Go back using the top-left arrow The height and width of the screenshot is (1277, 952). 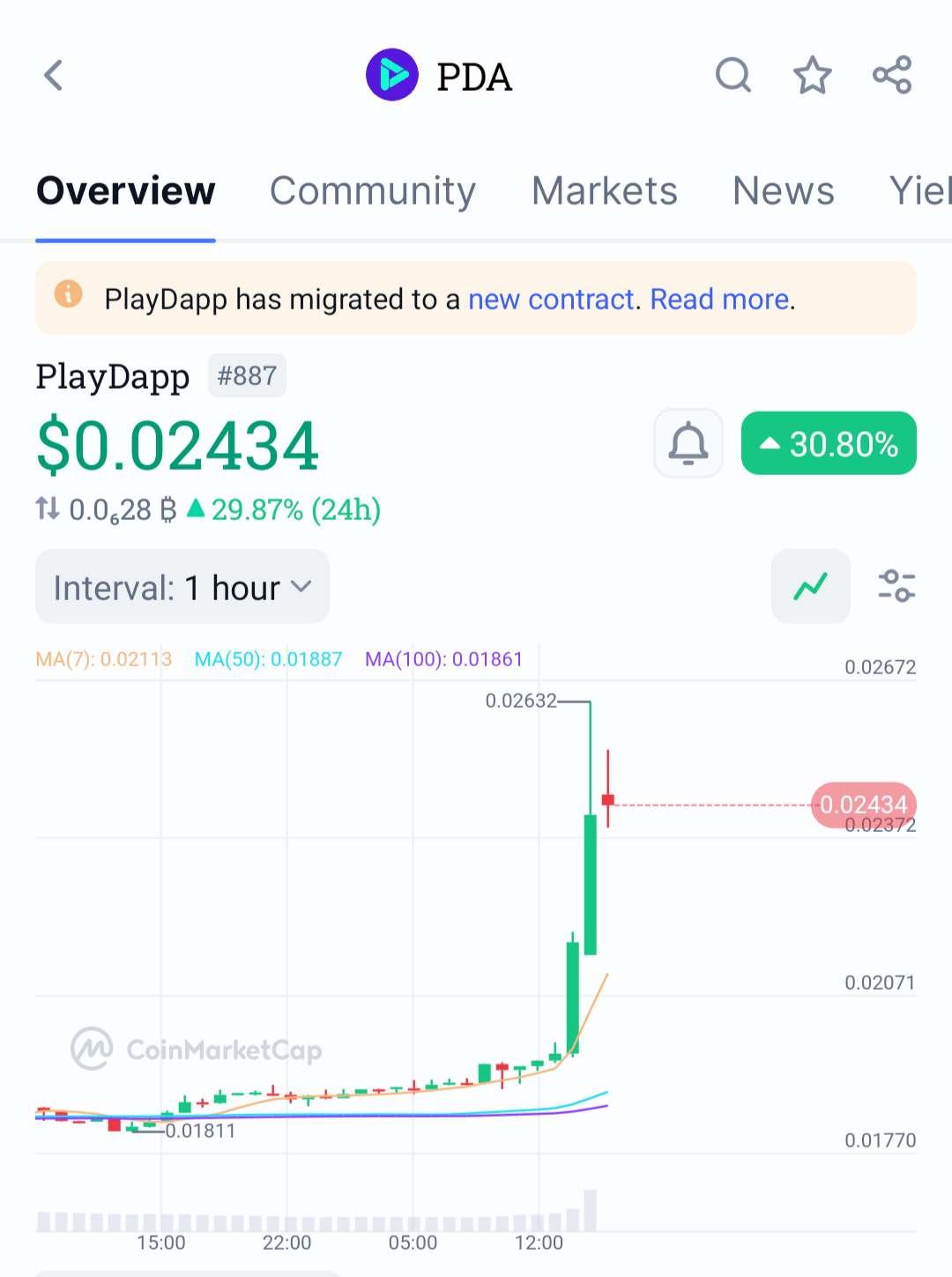coord(54,76)
